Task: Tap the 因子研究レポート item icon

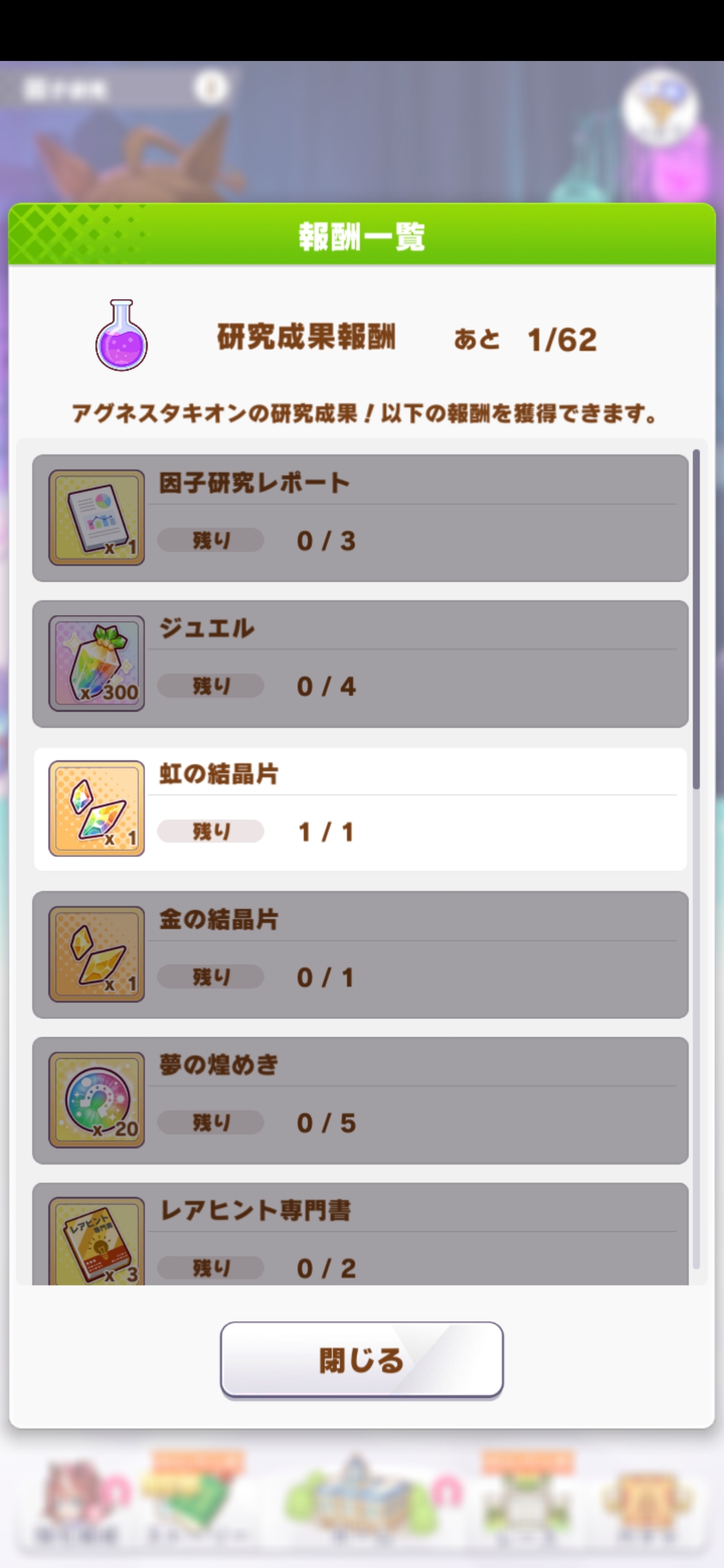Action: 97,517
